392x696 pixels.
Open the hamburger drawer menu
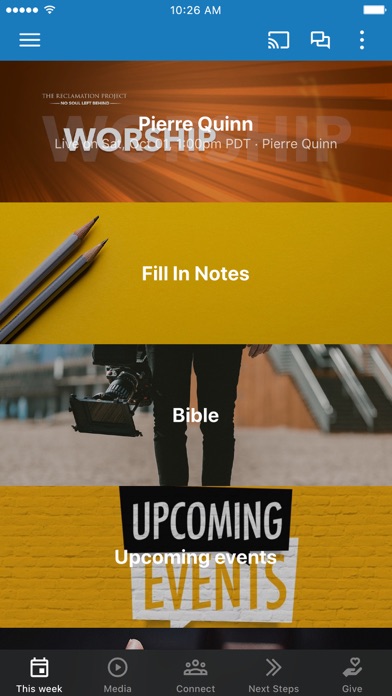[x=30, y=40]
